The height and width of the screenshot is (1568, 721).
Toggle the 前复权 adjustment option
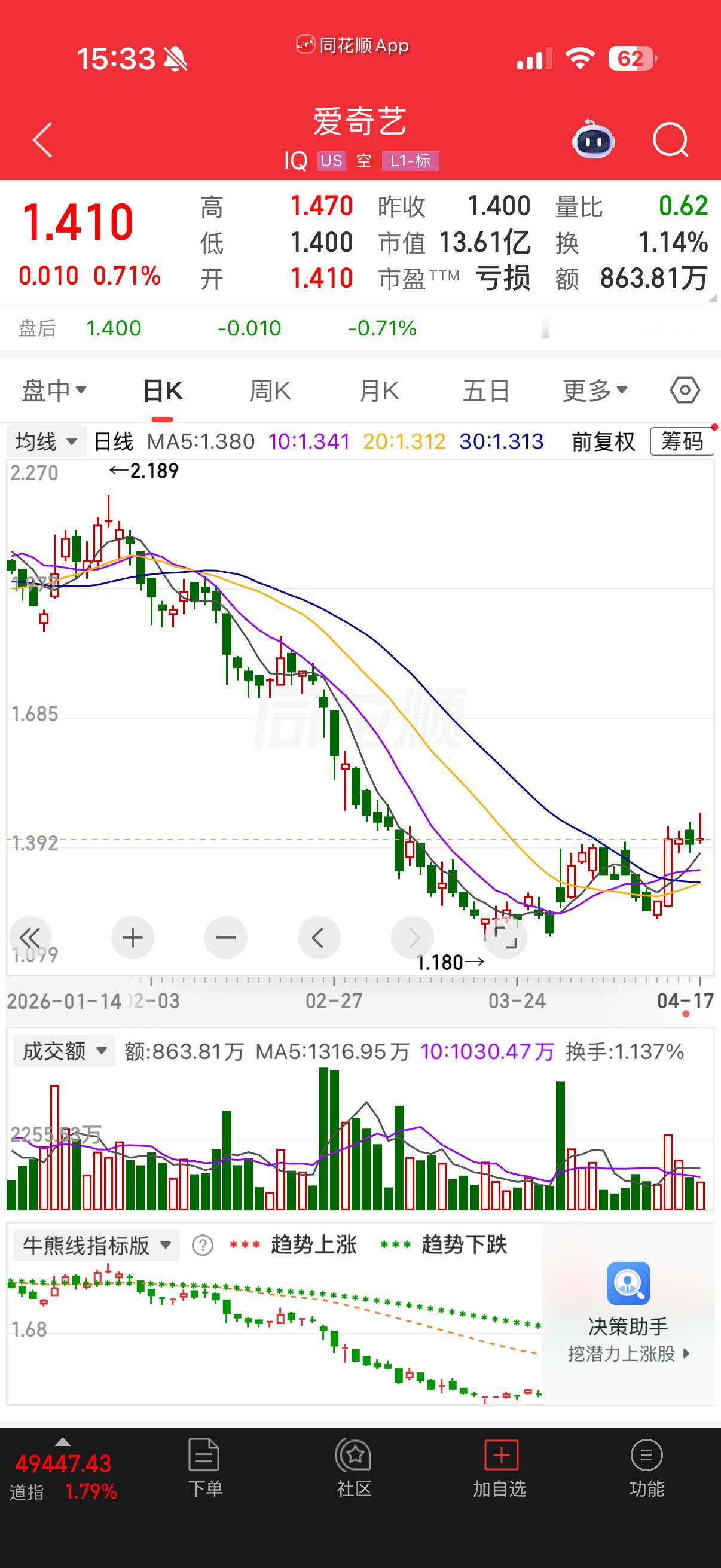(603, 441)
